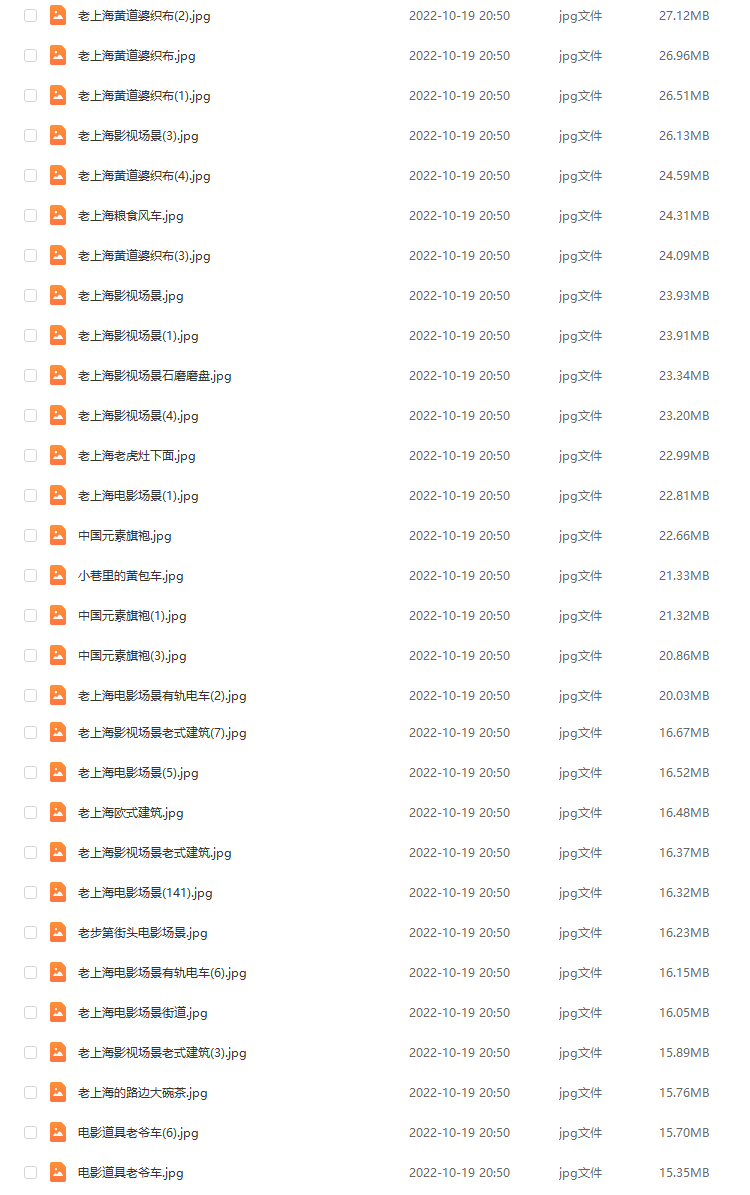Open 老上海的路边大碗茶.jpg

coord(142,1093)
